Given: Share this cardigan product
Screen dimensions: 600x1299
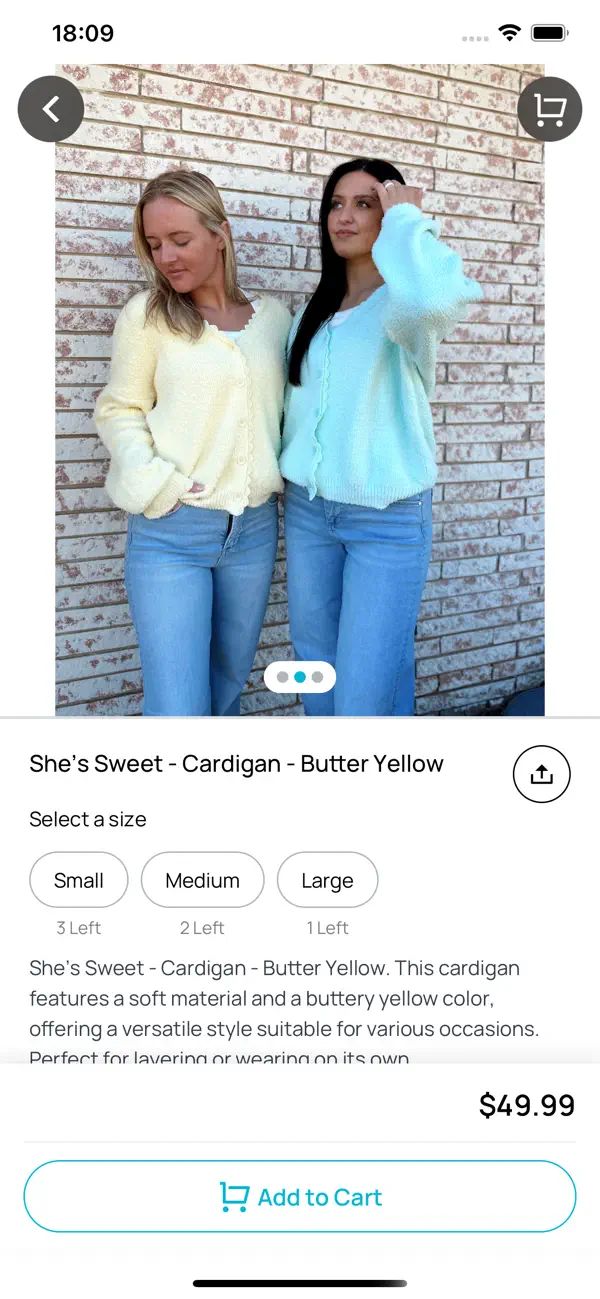Looking at the screenshot, I should click(x=541, y=774).
